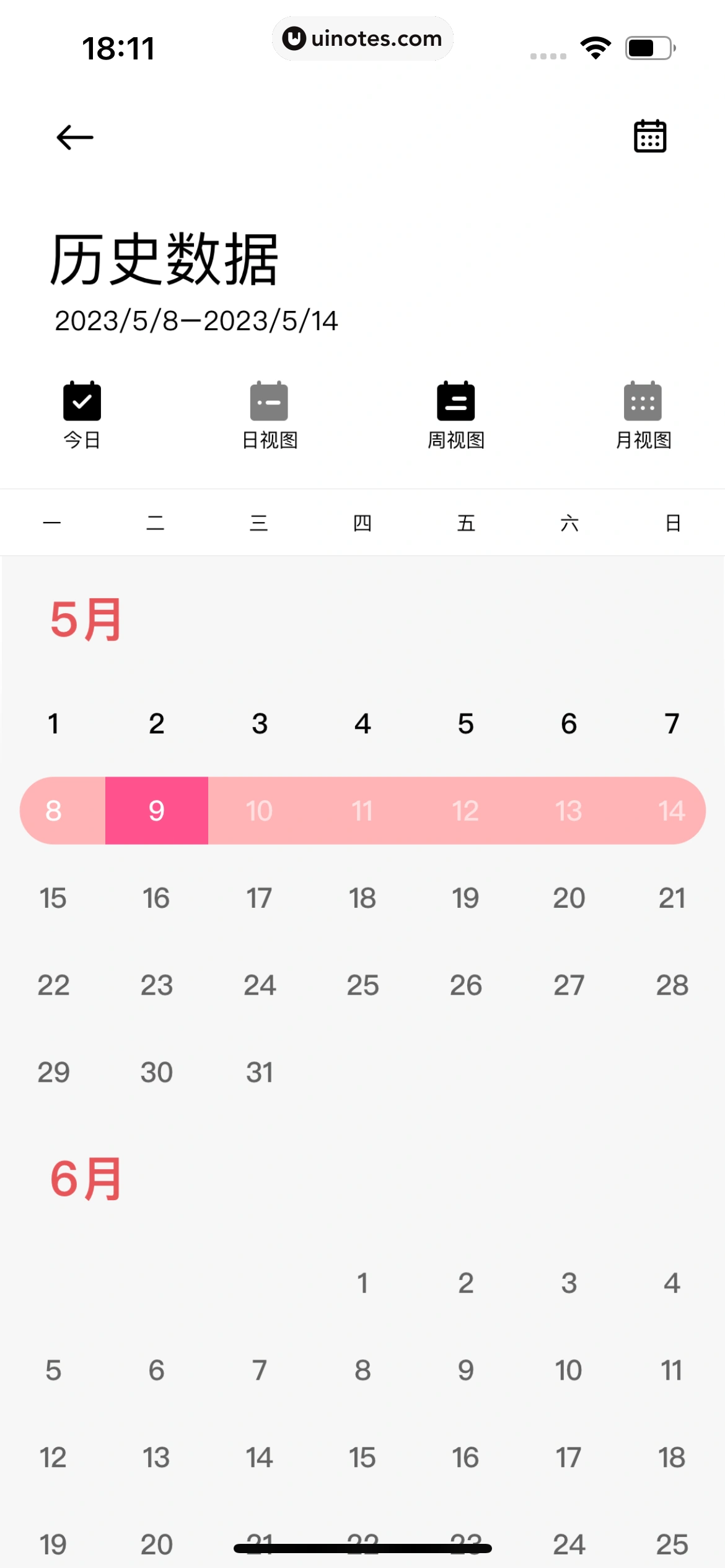725x1568 pixels.
Task: Pick June 18 in the calendar
Action: pos(672,1457)
